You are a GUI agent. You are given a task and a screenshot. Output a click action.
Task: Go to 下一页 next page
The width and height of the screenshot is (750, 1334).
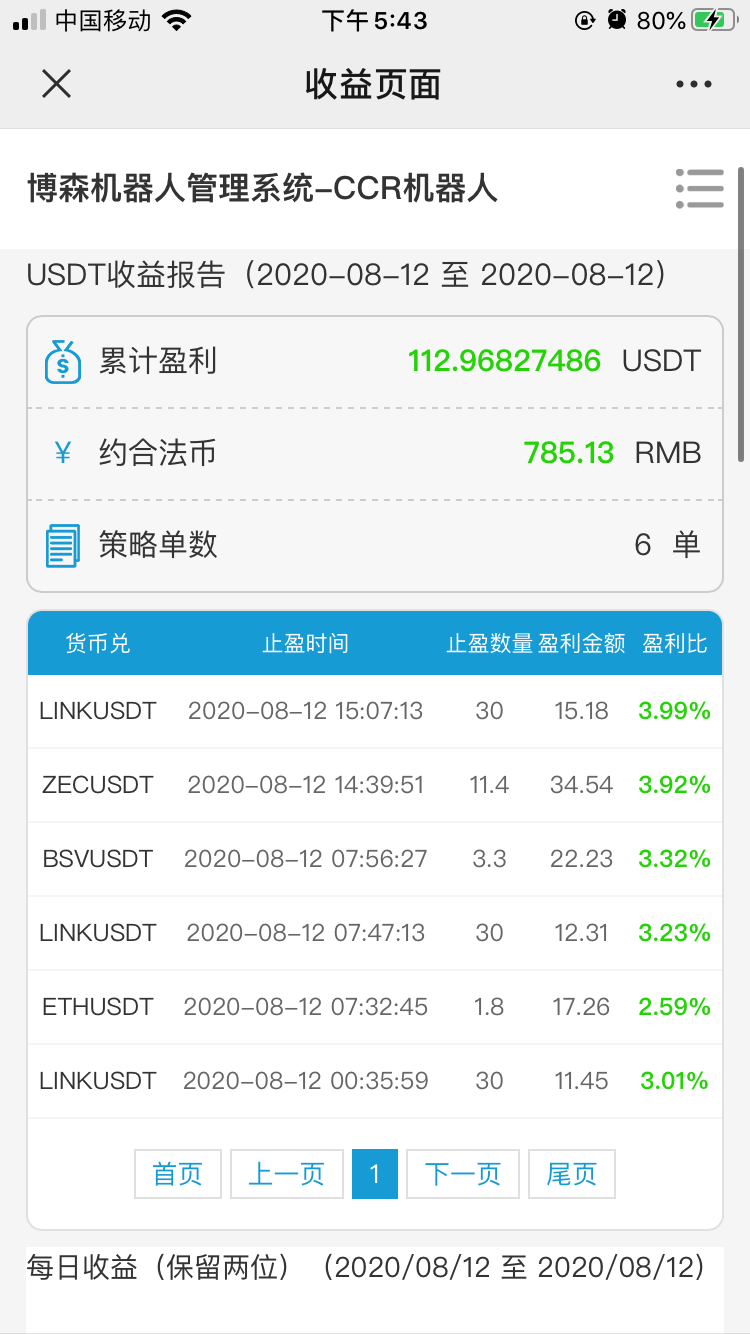click(x=463, y=1173)
